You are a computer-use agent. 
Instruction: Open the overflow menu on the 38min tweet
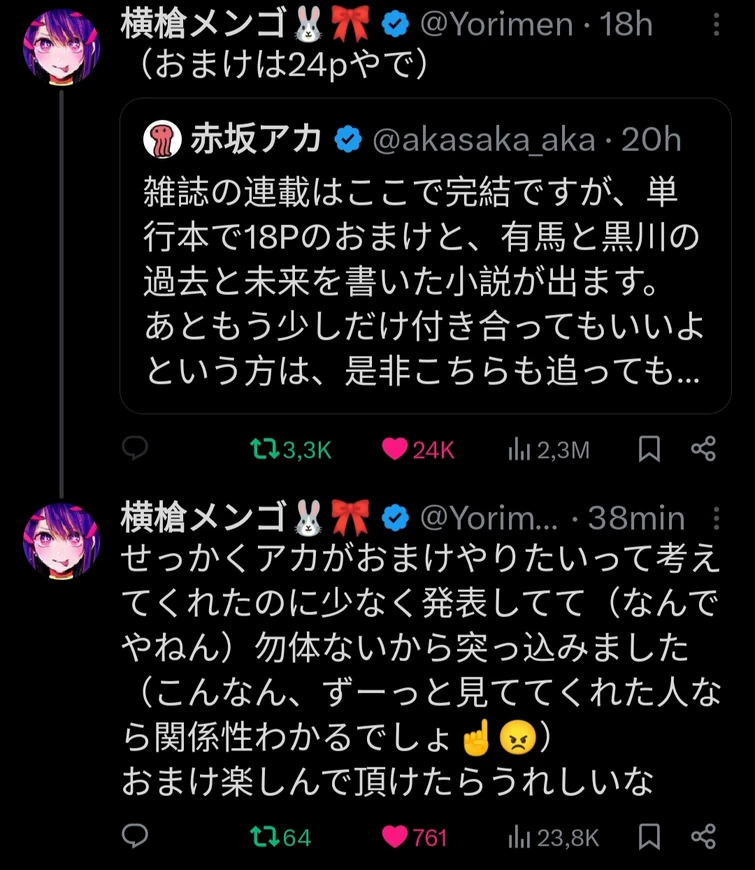pos(714,518)
